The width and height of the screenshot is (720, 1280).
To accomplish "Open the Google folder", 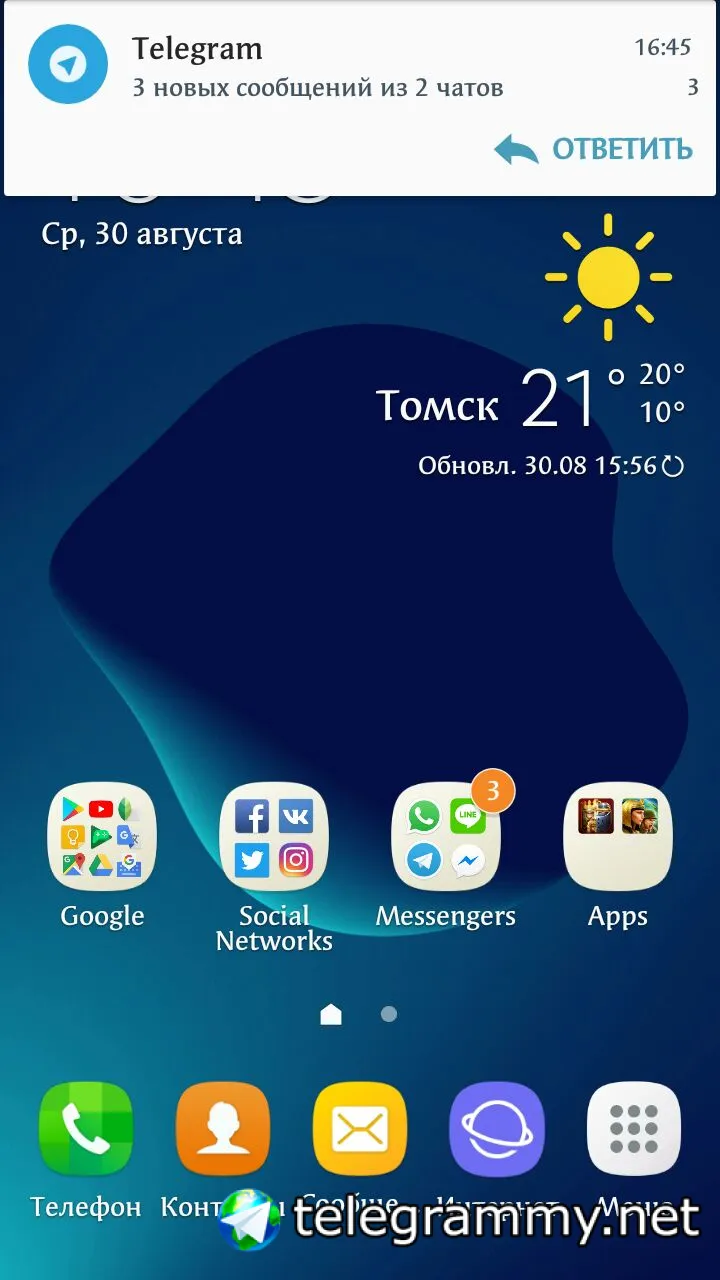I will 102,838.
